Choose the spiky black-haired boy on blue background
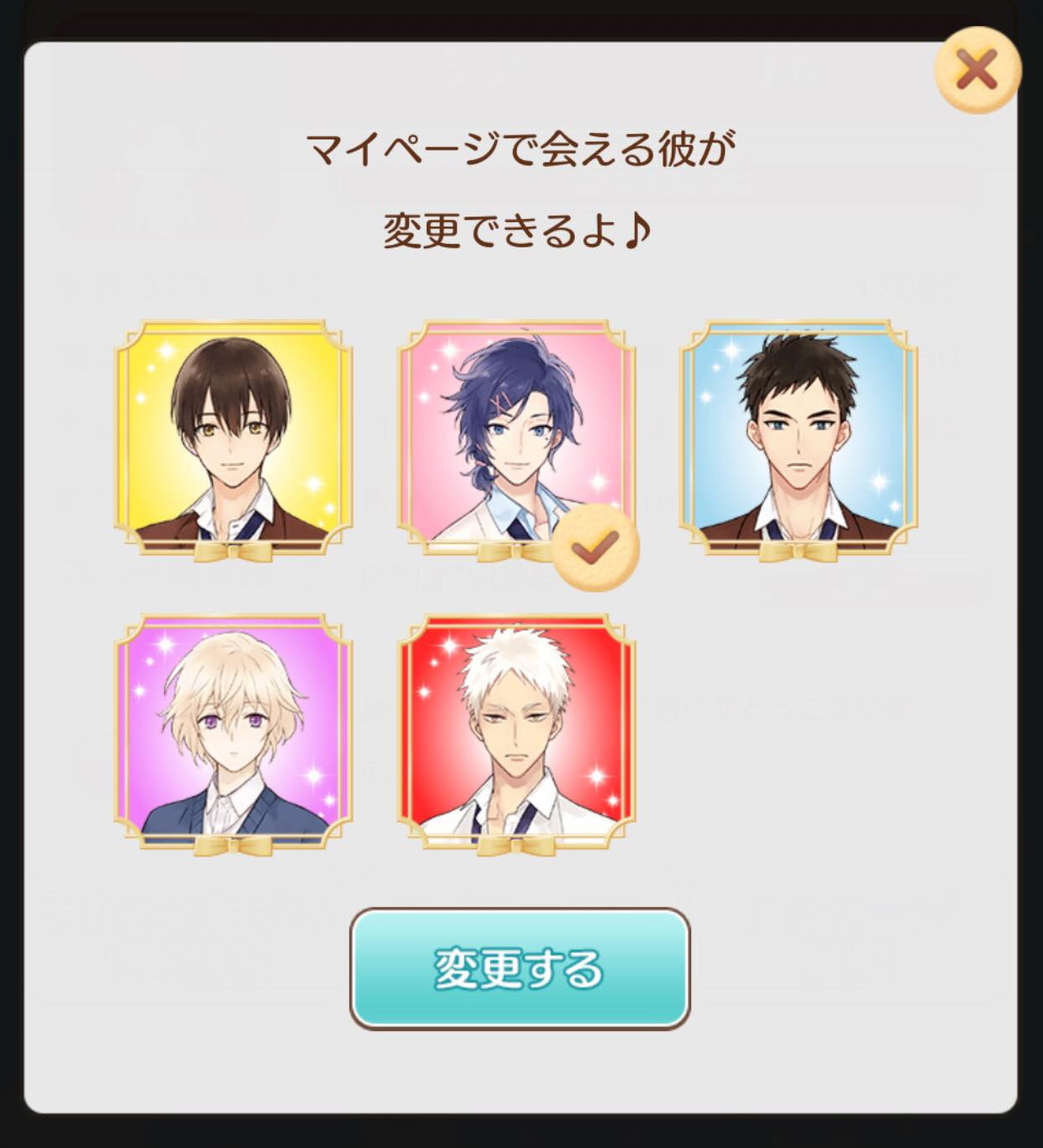1043x1148 pixels. point(798,437)
